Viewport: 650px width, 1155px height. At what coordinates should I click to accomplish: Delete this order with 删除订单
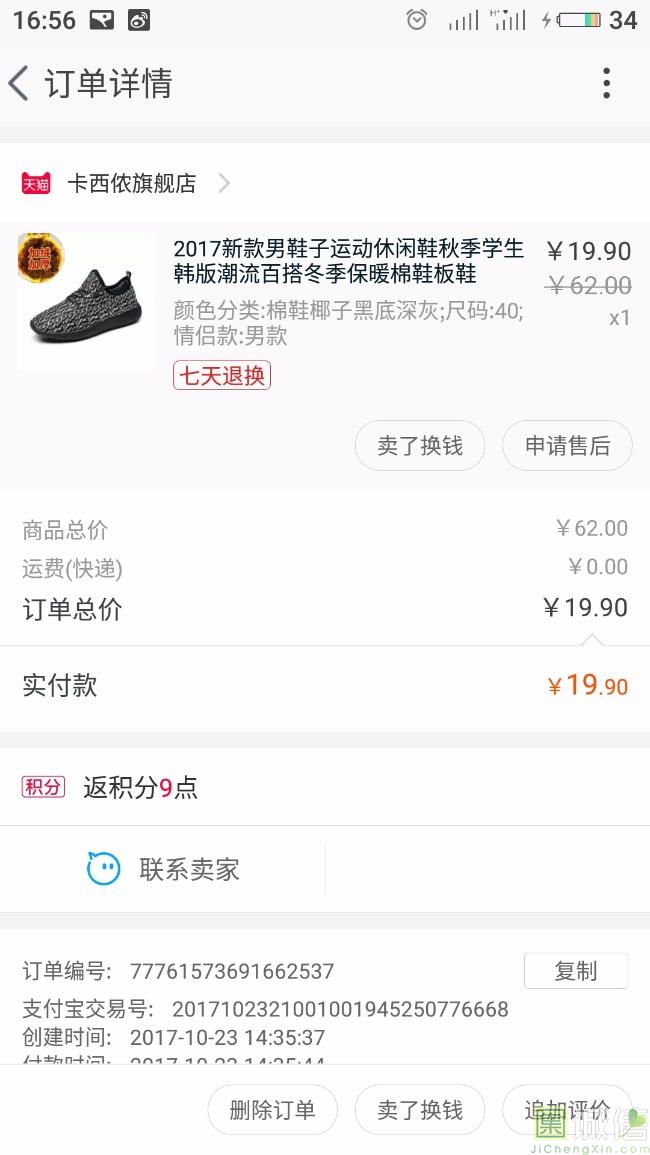click(272, 1110)
